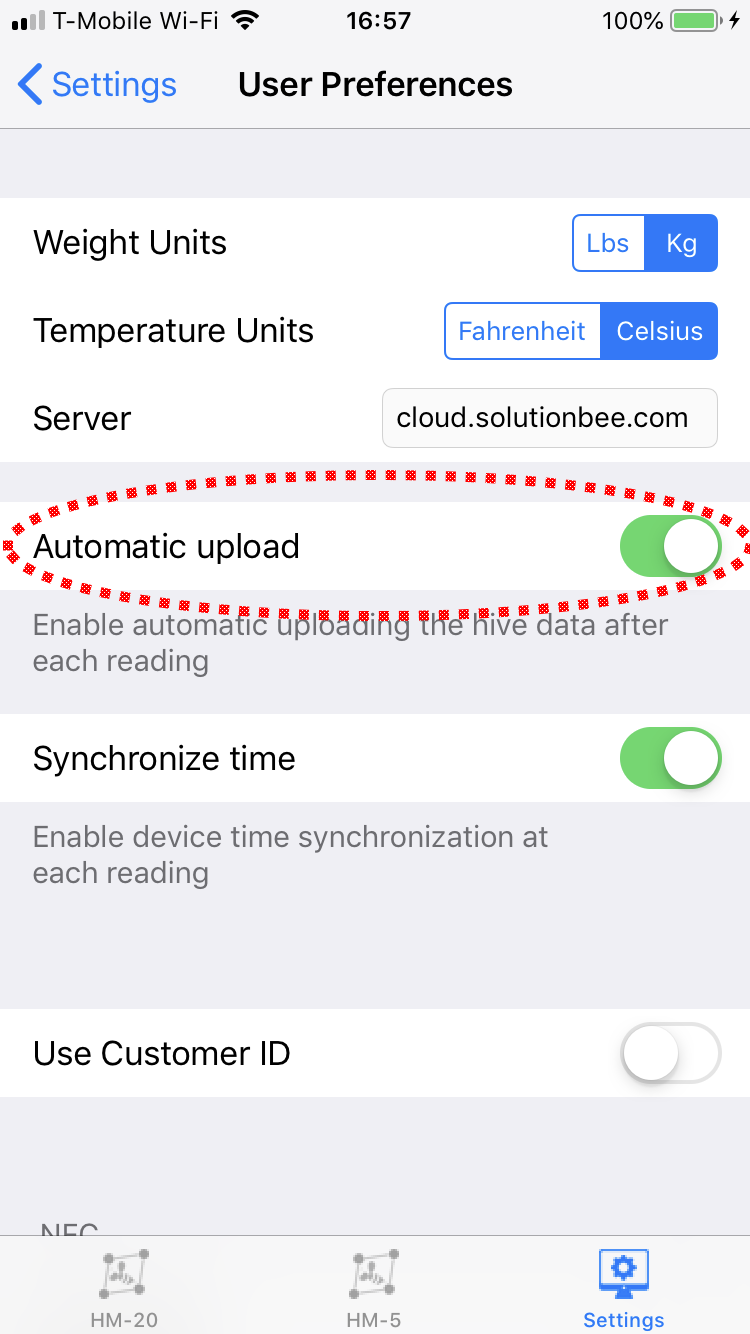Select Lbs as weight unit

pyautogui.click(x=608, y=243)
